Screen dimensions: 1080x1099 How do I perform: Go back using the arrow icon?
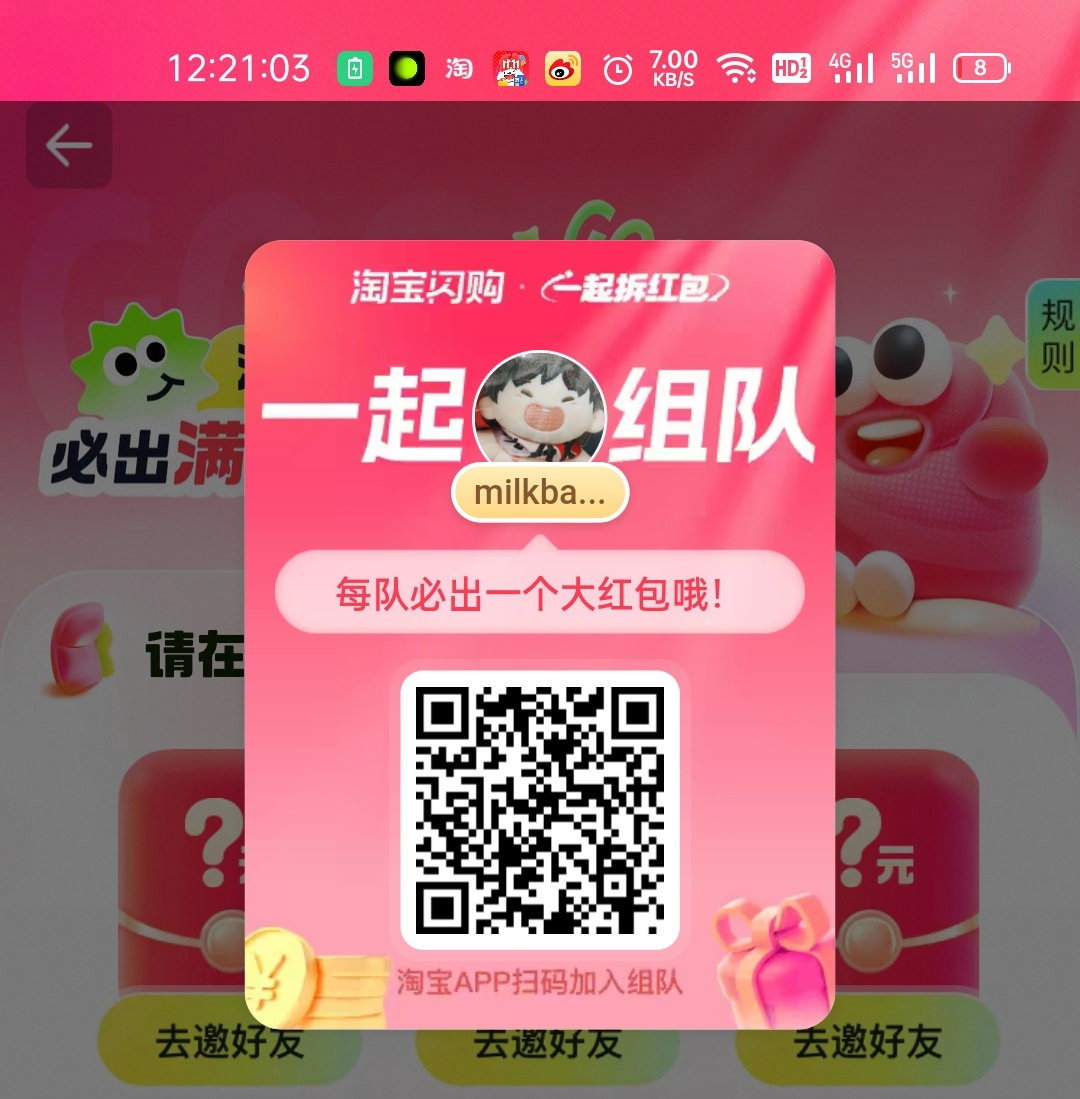(69, 146)
